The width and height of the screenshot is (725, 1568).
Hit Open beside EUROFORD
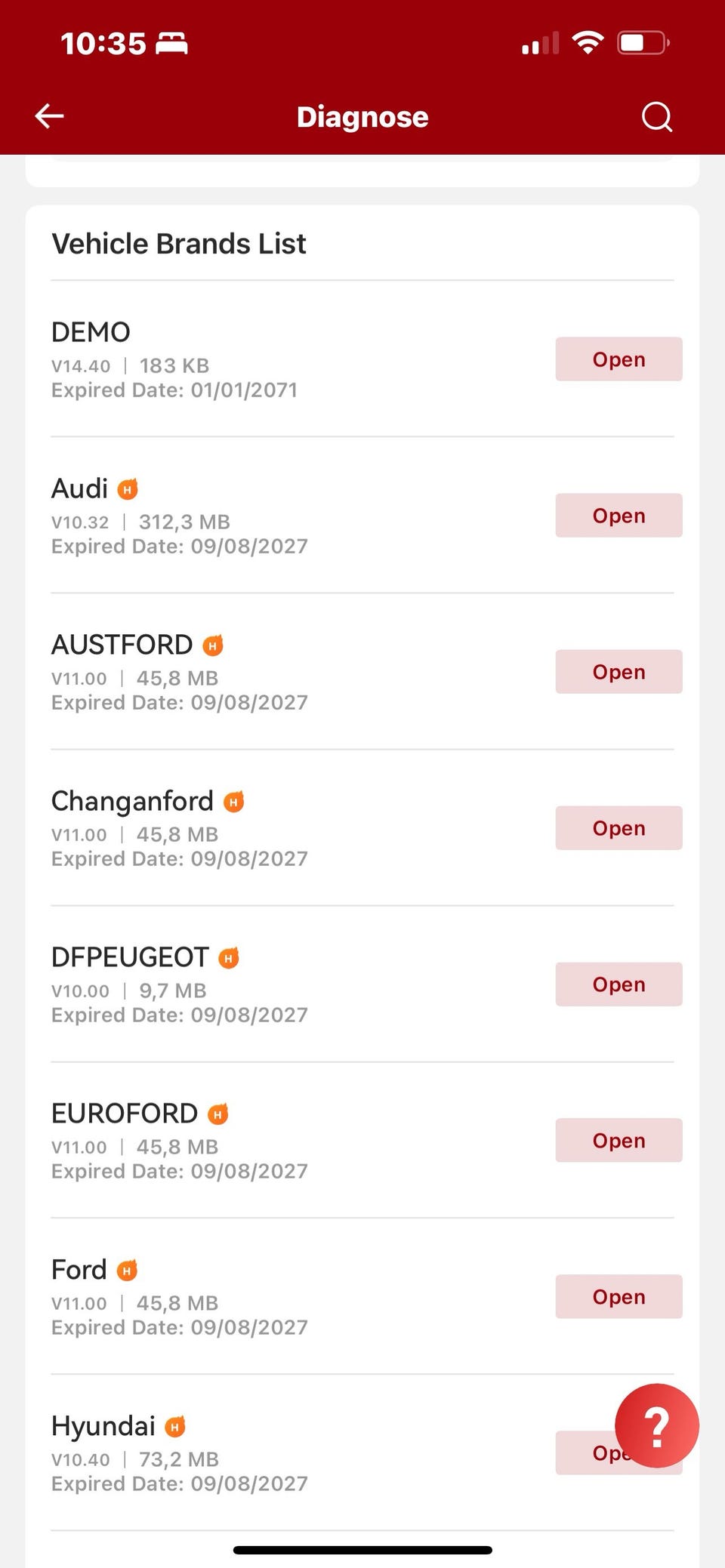tap(619, 1141)
